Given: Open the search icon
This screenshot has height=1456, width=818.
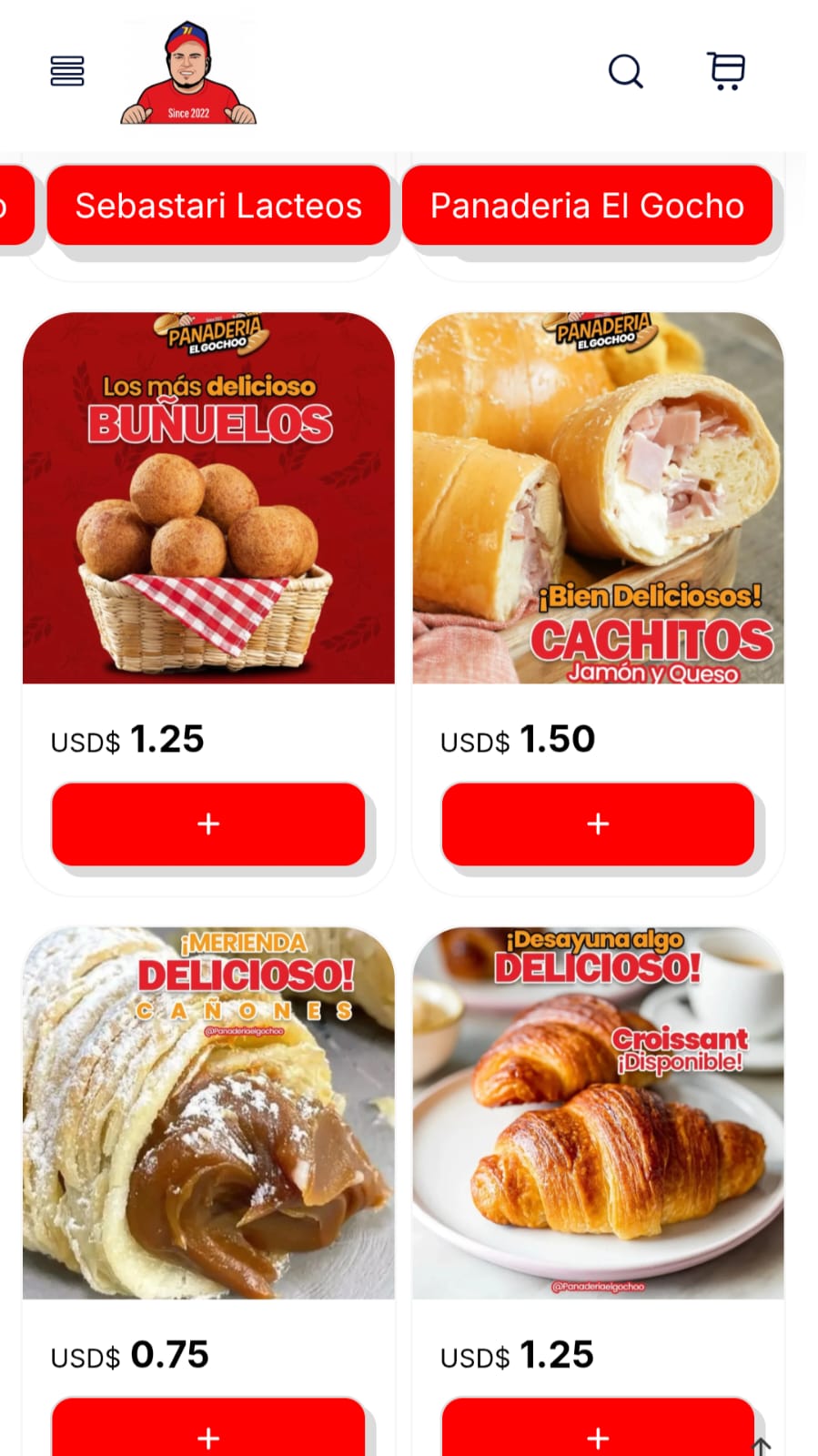Looking at the screenshot, I should (626, 71).
